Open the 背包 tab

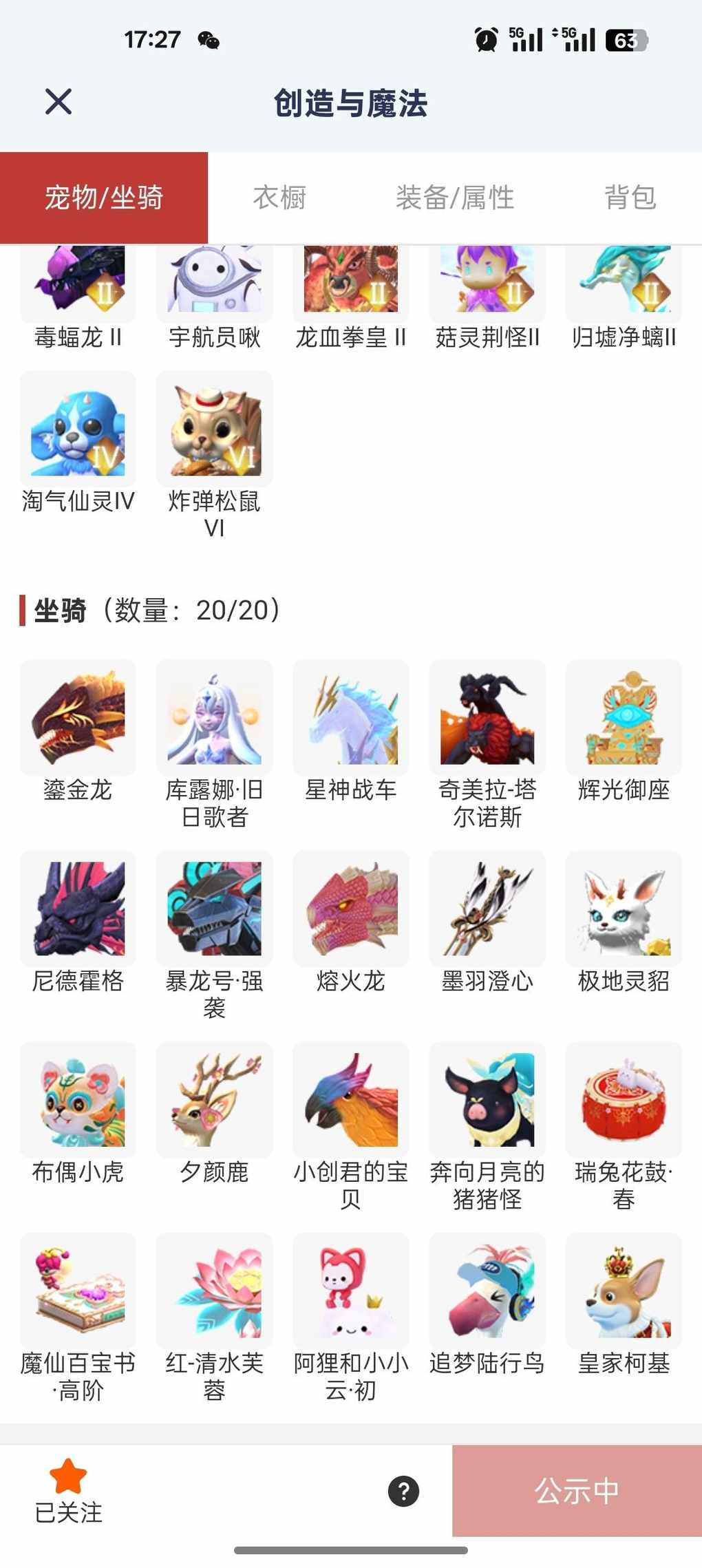(x=630, y=198)
